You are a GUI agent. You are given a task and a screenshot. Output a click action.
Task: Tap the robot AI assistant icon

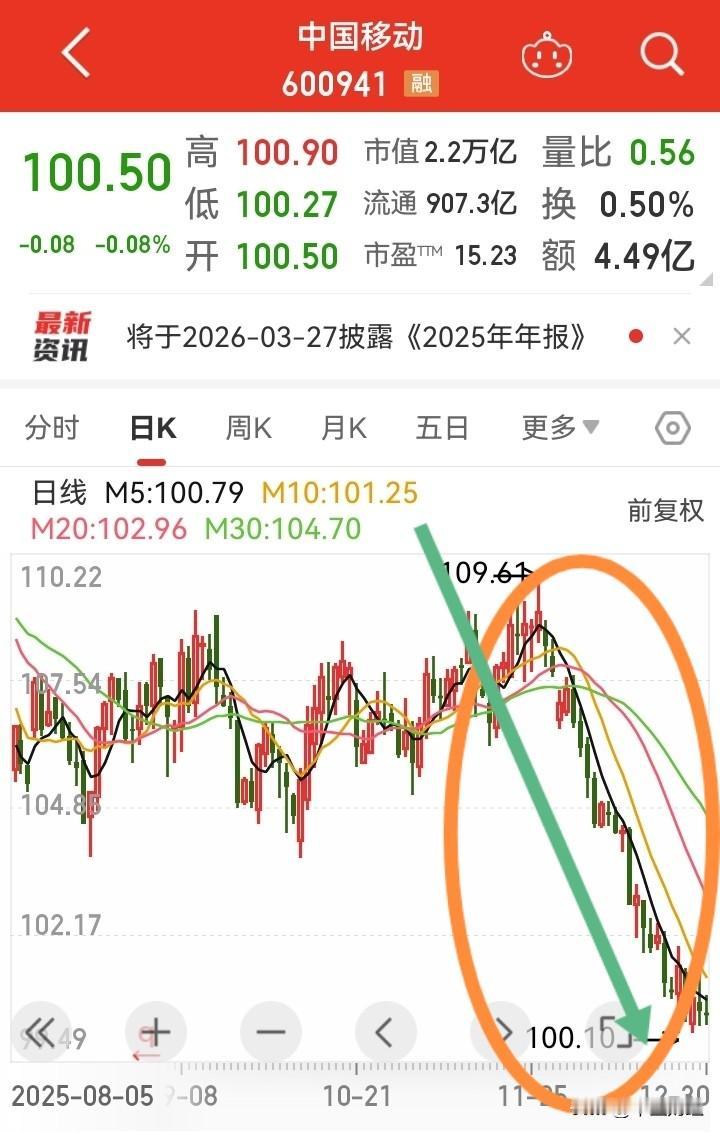(x=545, y=55)
